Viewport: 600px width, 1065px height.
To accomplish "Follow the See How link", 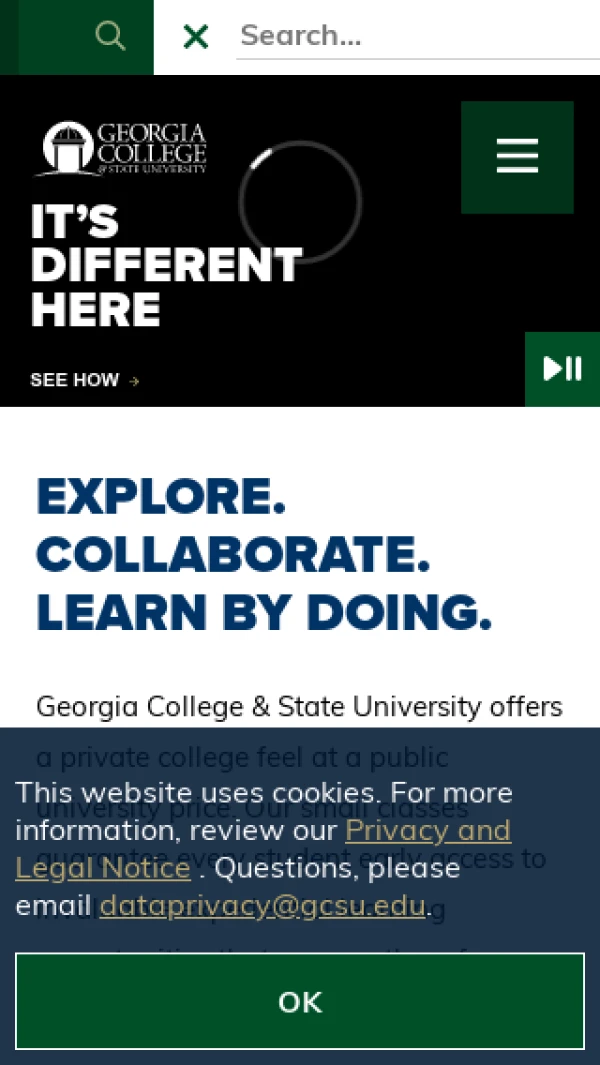I will (x=84, y=380).
